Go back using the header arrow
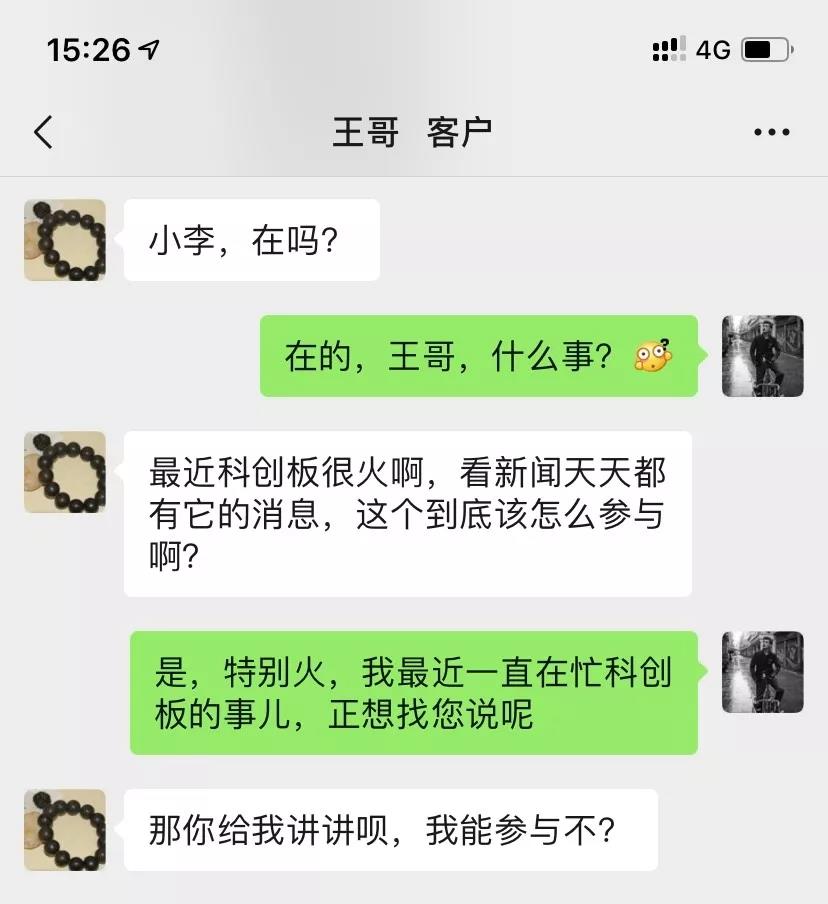 43,132
